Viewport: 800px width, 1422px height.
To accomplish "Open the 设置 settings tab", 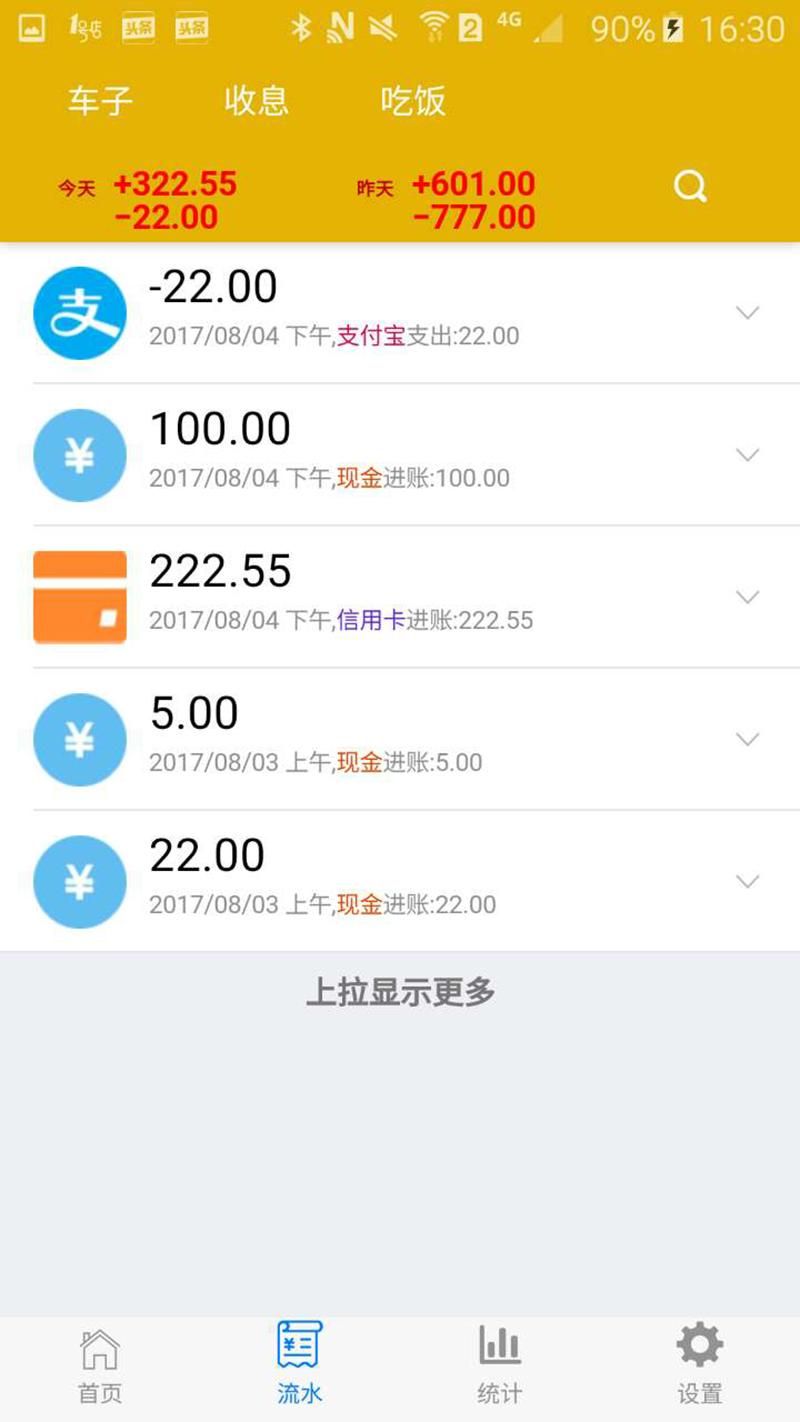I will pyautogui.click(x=699, y=1365).
